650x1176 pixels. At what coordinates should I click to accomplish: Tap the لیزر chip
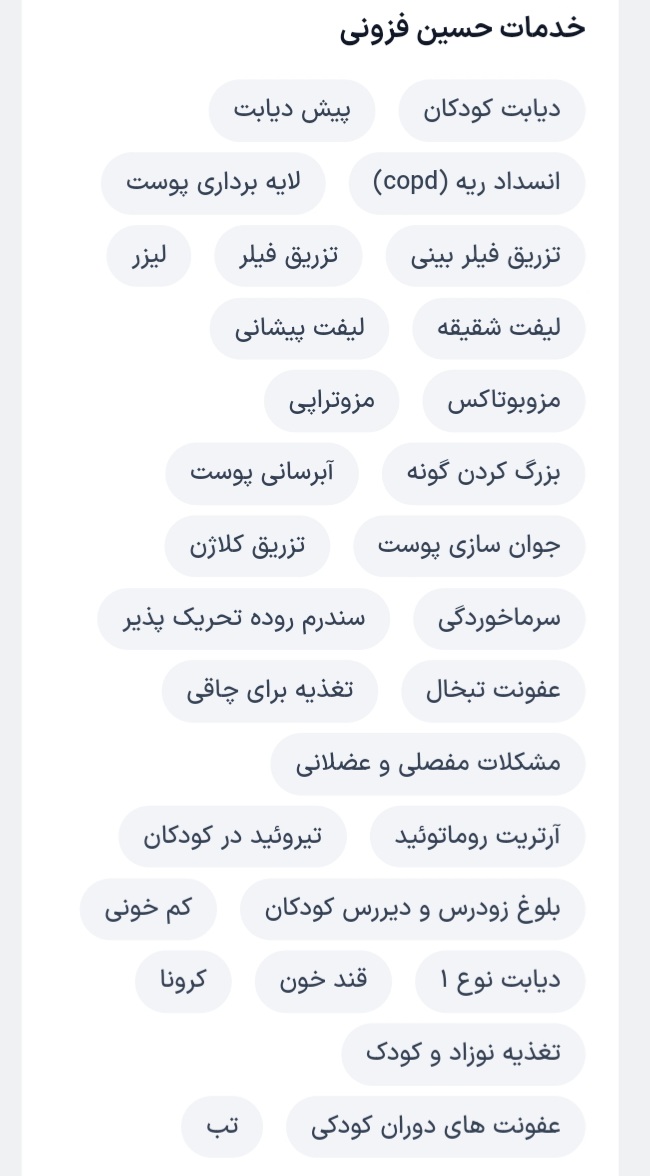(149, 256)
